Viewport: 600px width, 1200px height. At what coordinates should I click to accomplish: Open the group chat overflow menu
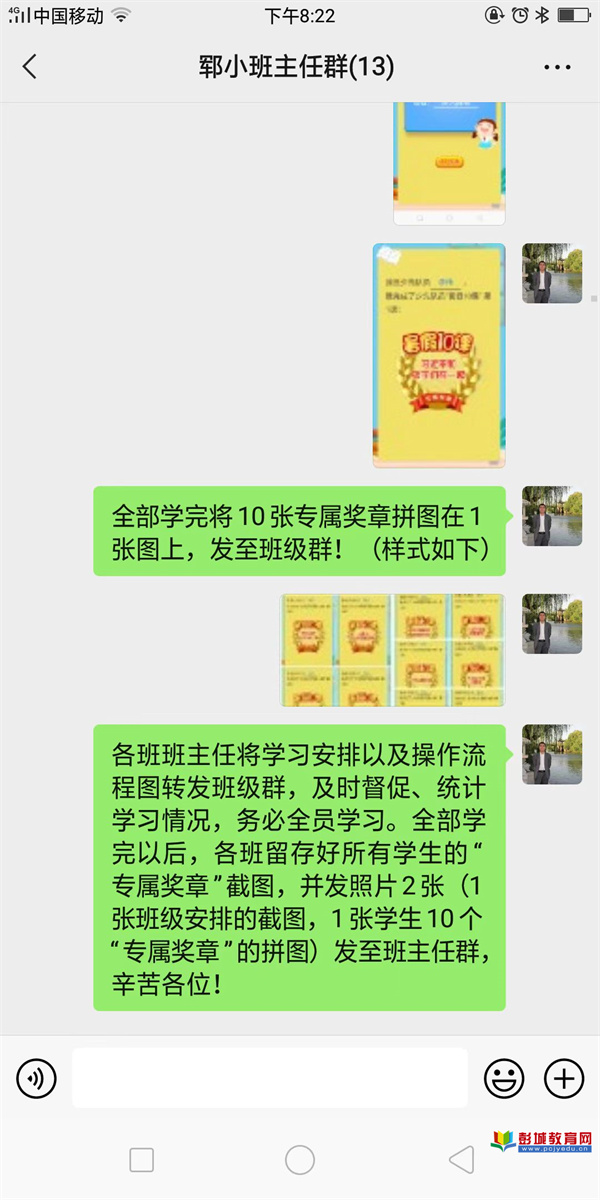tap(557, 67)
